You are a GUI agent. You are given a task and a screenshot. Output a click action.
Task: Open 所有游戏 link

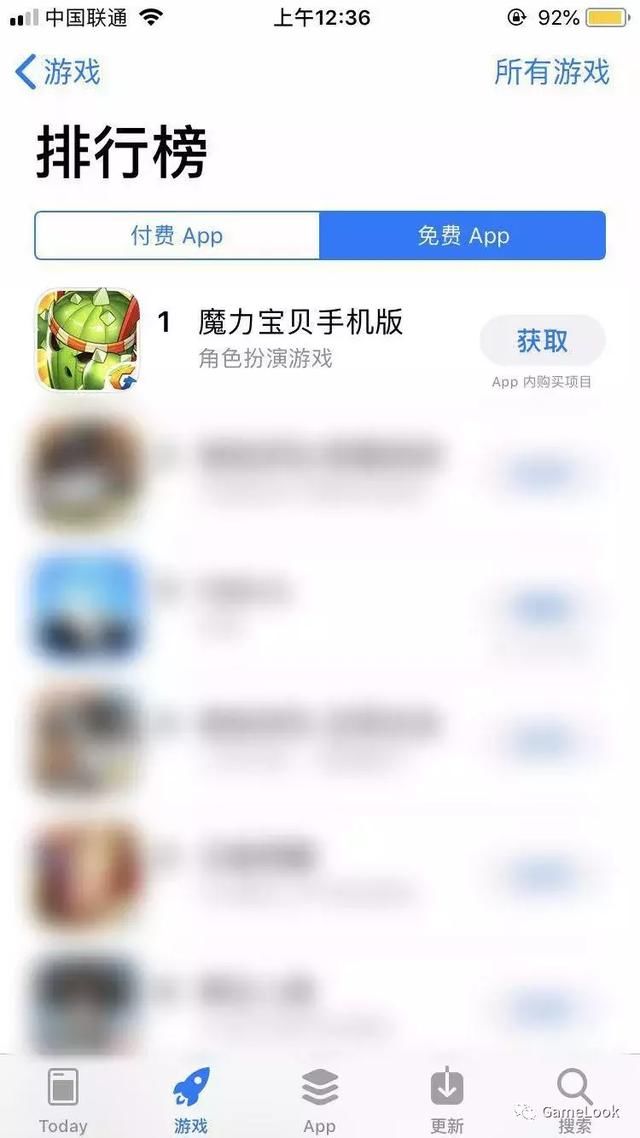click(551, 72)
